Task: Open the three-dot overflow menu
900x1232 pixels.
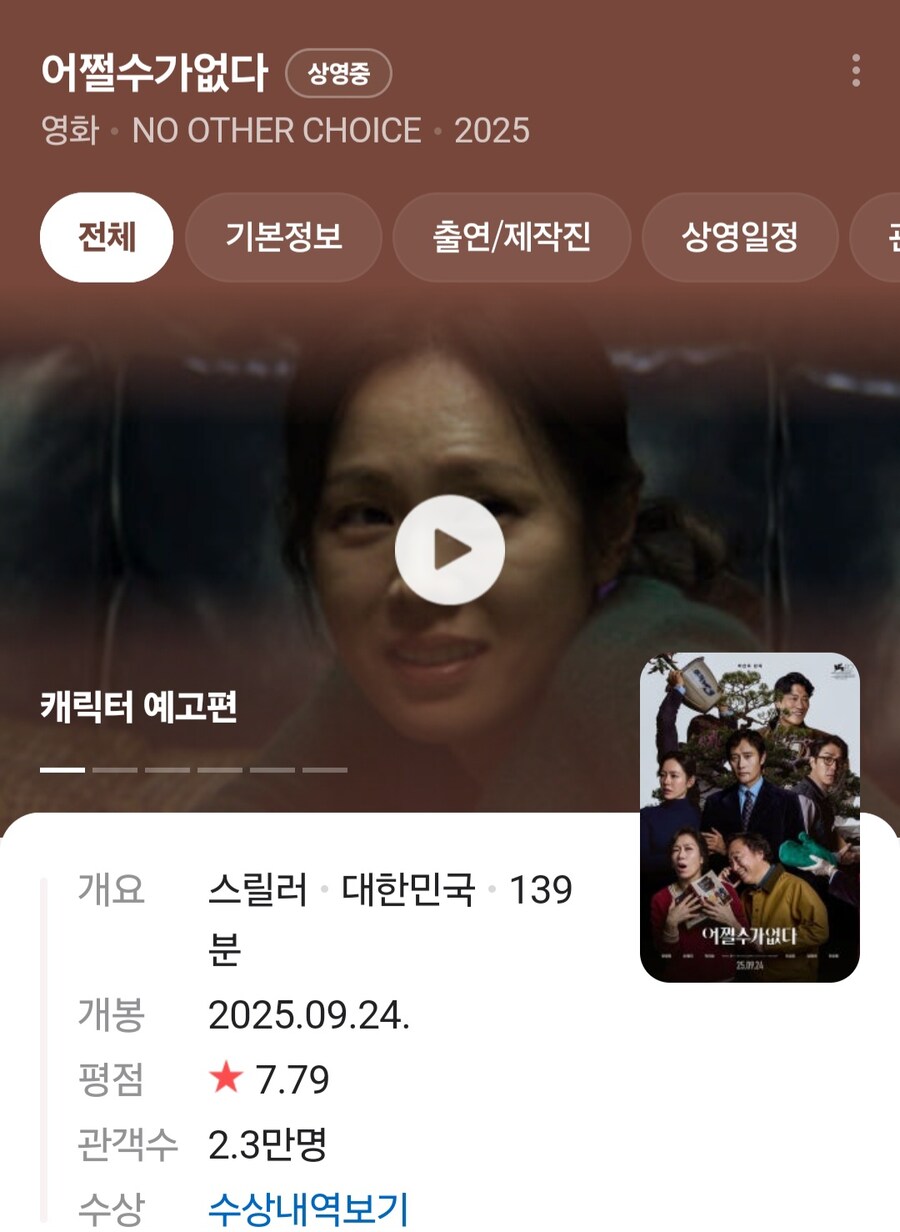Action: pyautogui.click(x=855, y=71)
